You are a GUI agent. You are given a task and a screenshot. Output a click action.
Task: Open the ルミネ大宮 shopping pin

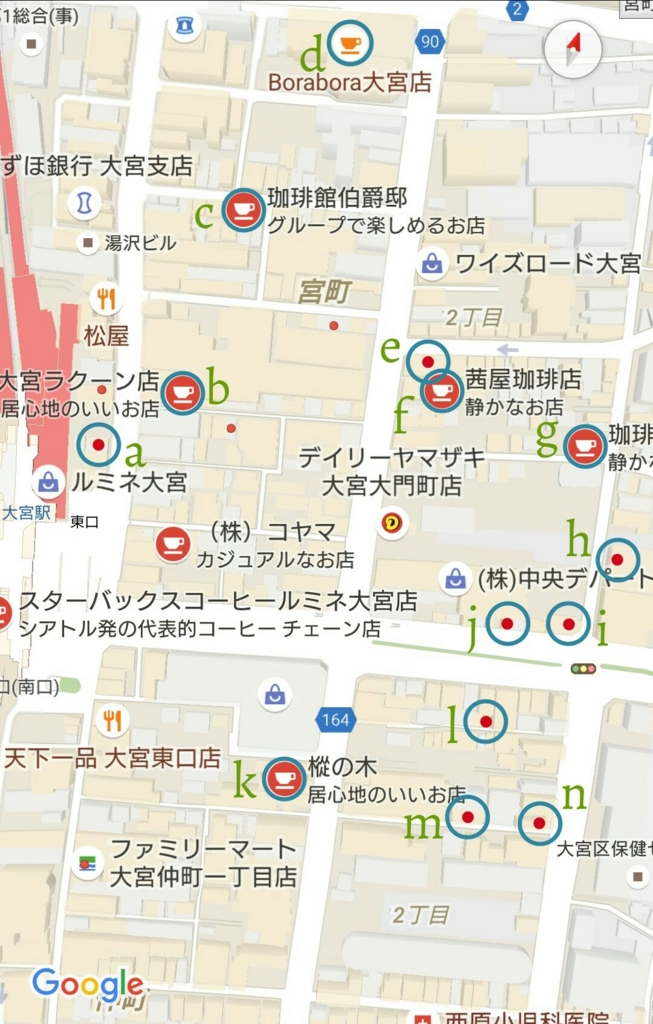click(x=47, y=482)
